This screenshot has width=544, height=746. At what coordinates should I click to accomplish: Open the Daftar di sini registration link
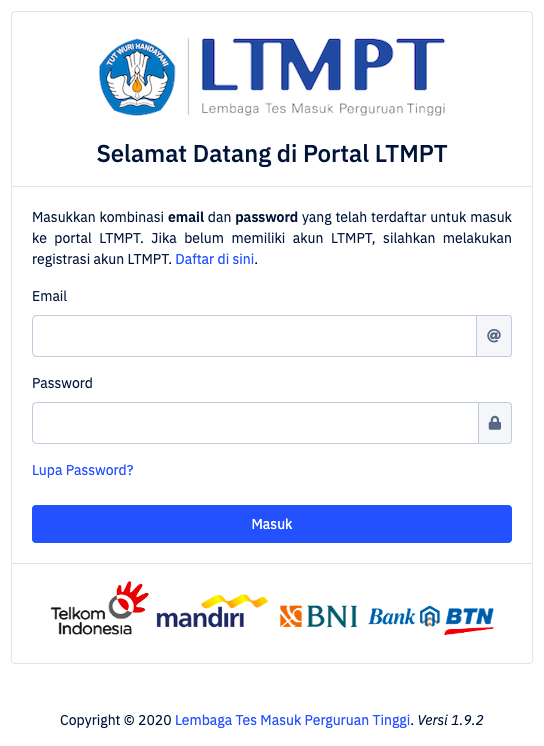coord(215,259)
